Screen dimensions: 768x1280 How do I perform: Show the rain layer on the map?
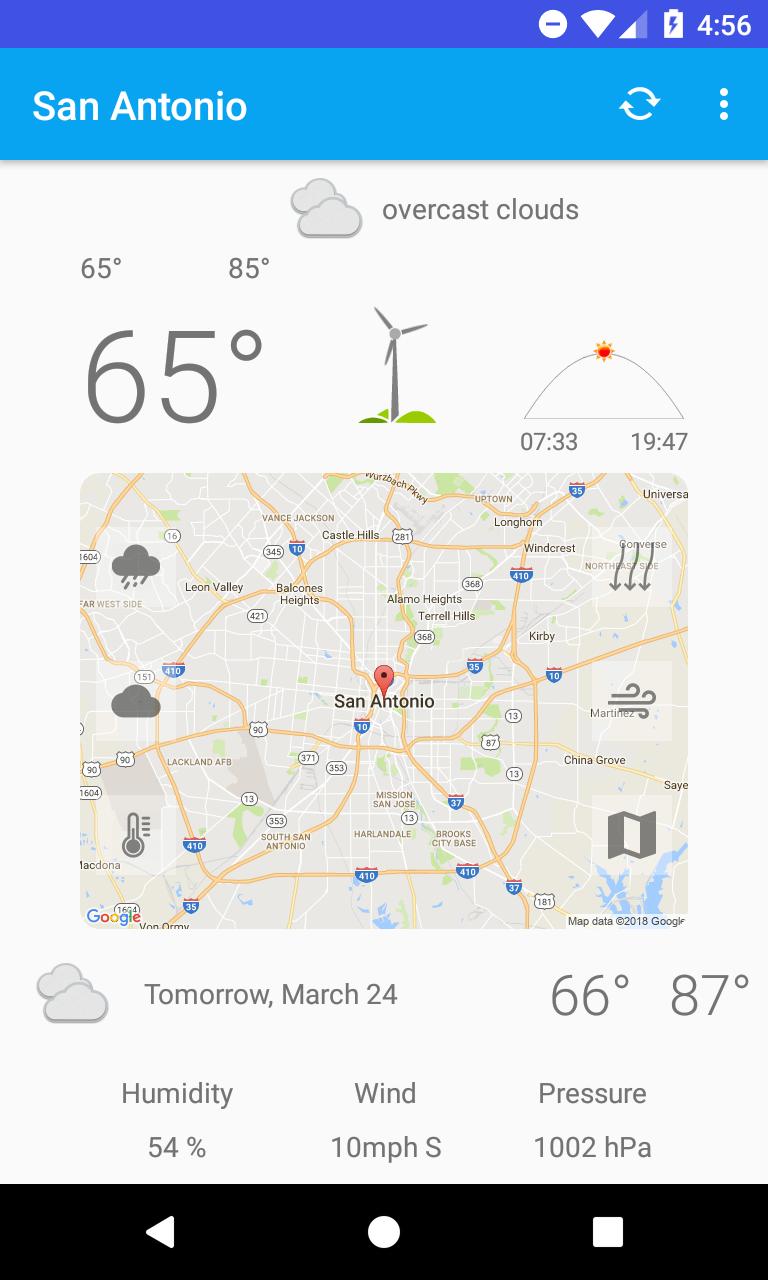click(135, 567)
